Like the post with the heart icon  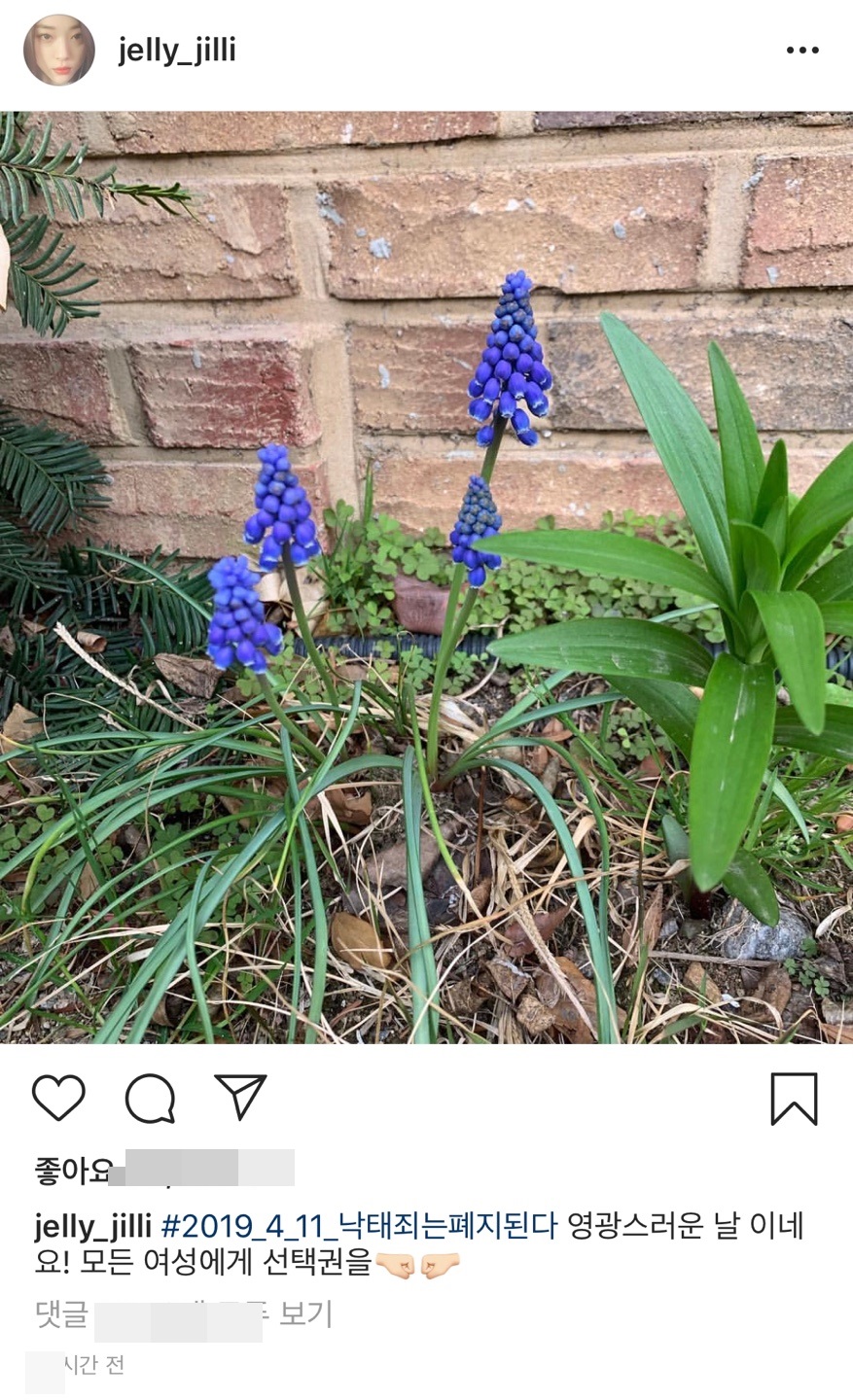(x=58, y=1099)
